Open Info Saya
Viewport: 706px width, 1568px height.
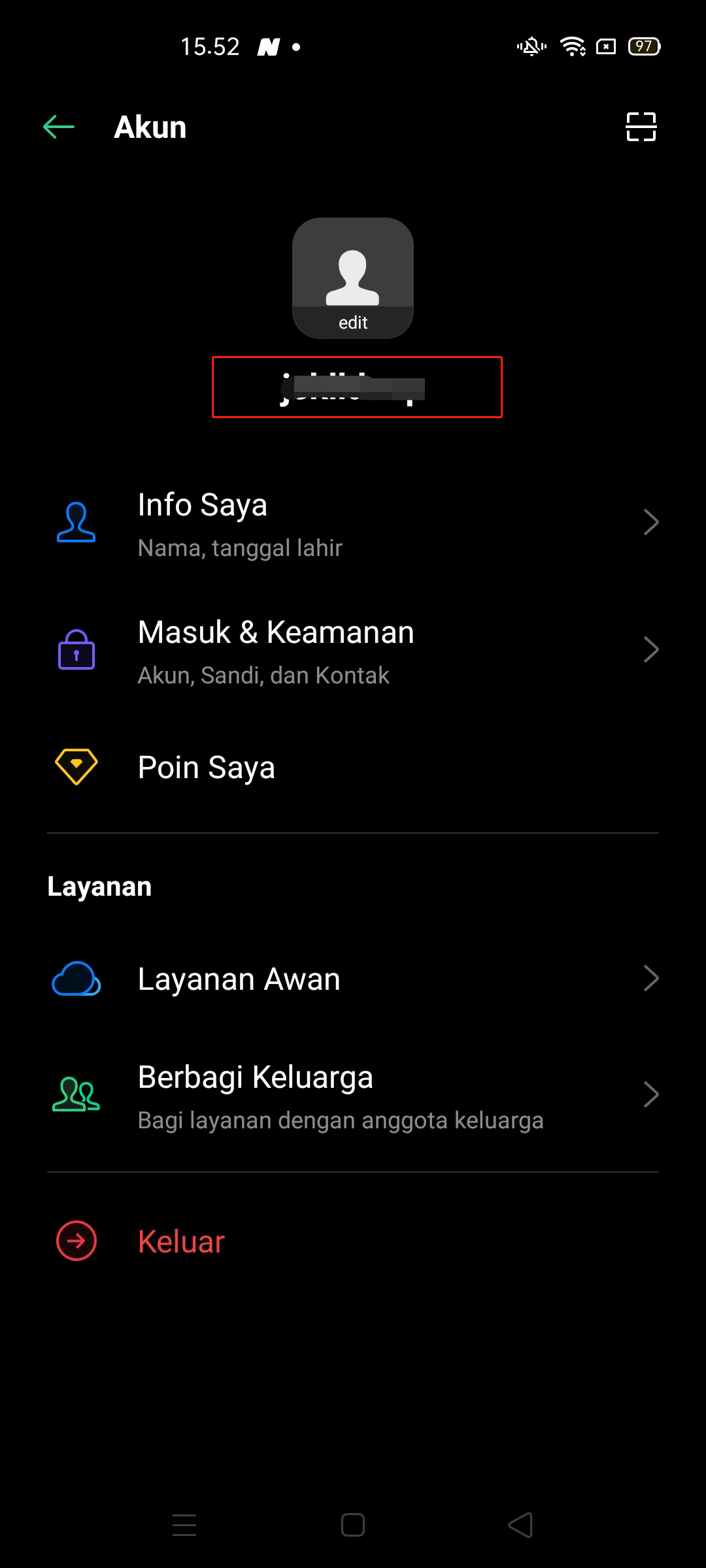353,523
